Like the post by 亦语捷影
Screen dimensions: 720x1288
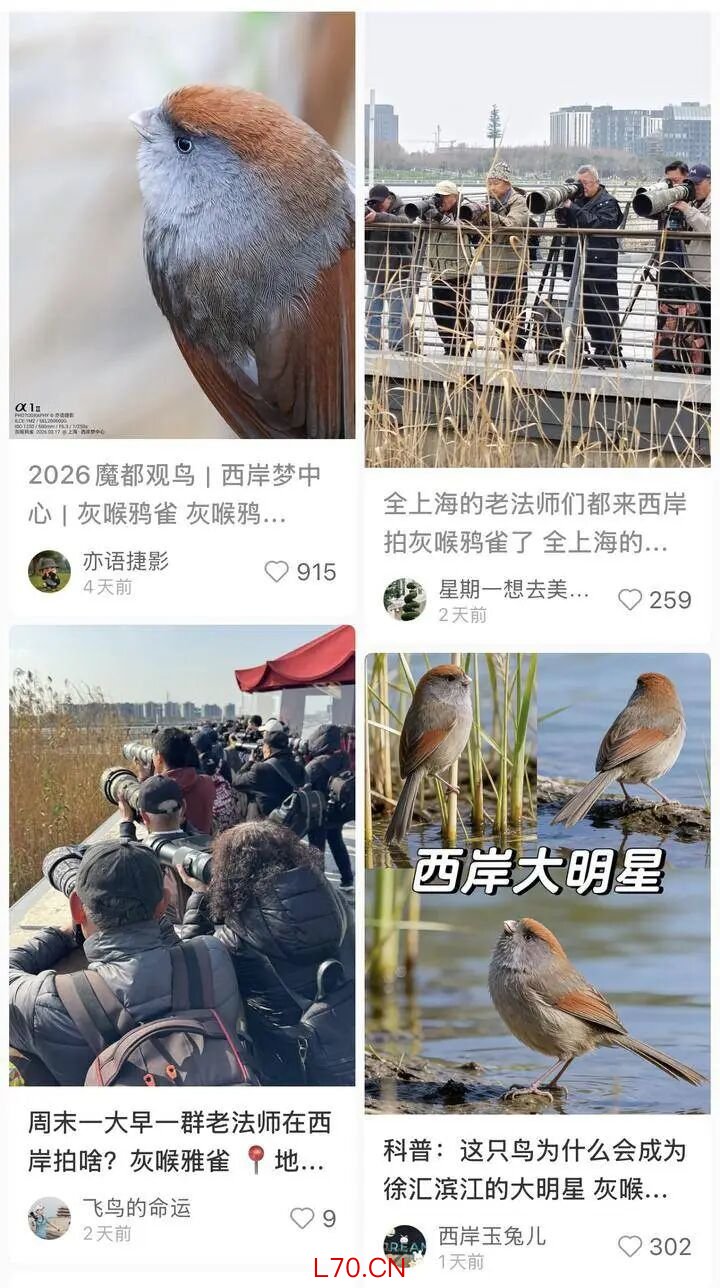click(277, 572)
